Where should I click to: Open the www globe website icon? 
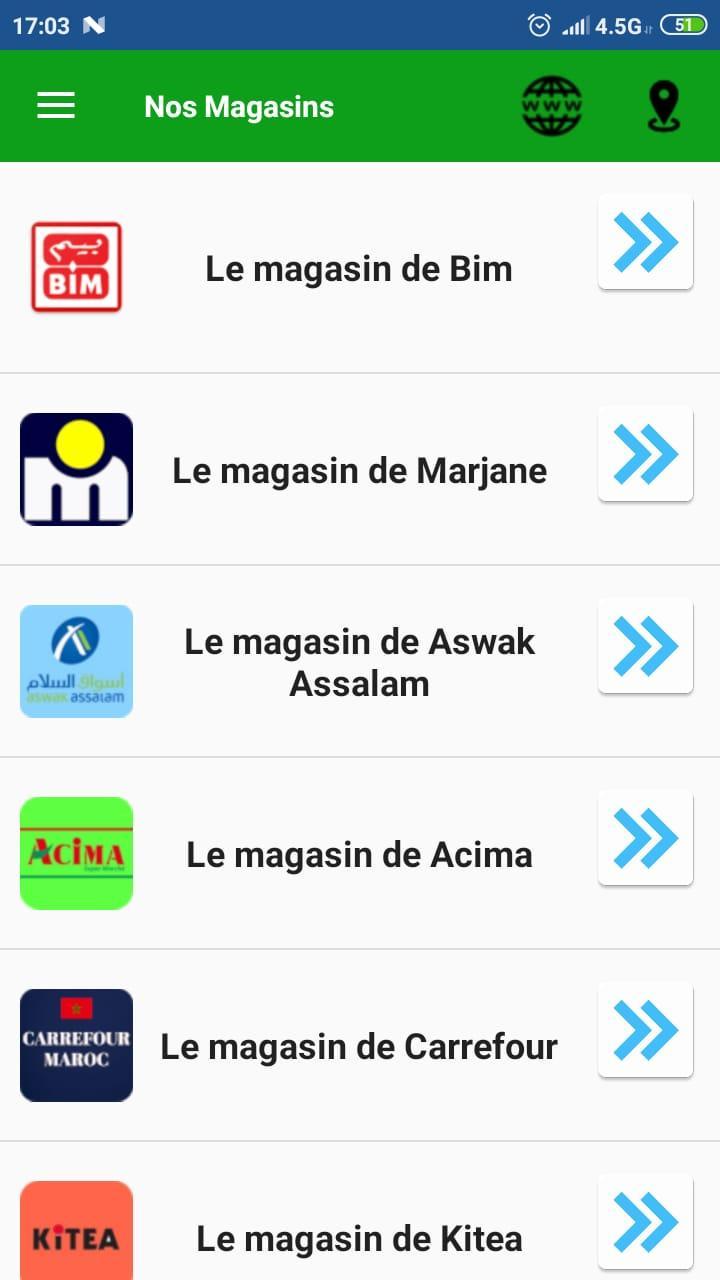(552, 106)
